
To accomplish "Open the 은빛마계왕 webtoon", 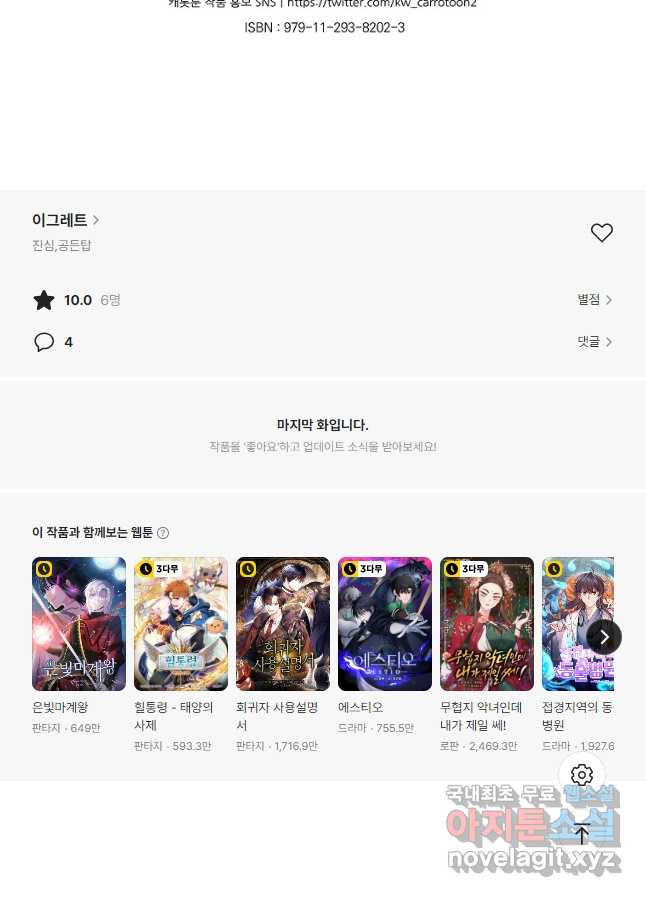I will (79, 624).
